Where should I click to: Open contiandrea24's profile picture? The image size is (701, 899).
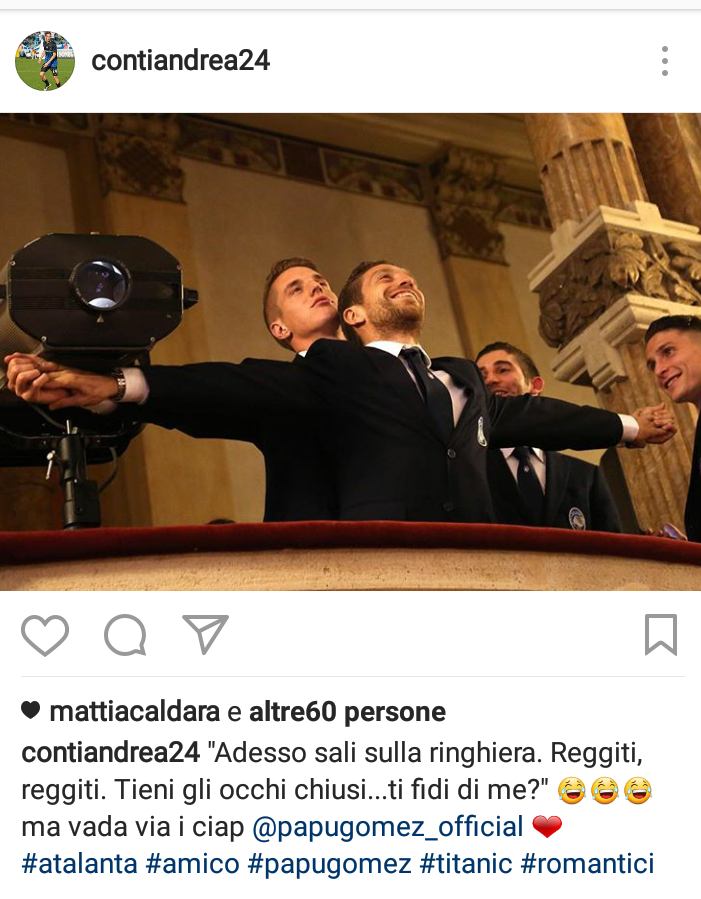click(x=45, y=61)
